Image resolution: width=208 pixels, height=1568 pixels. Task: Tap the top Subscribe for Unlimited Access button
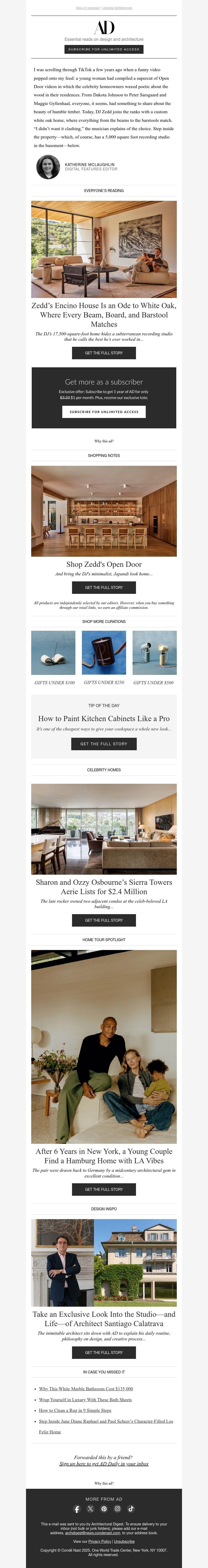tap(104, 49)
